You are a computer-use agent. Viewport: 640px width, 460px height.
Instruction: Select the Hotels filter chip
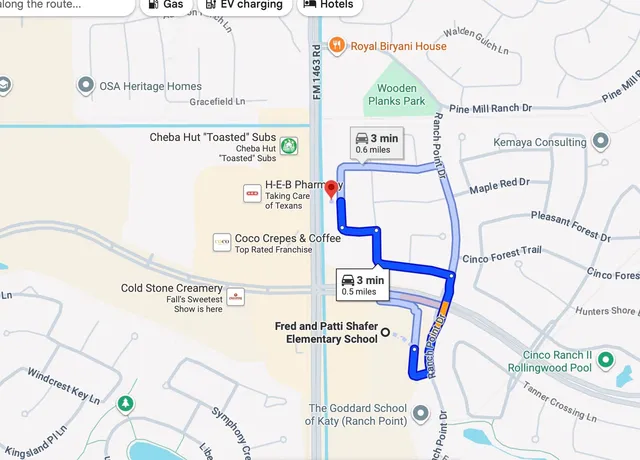[x=329, y=5]
